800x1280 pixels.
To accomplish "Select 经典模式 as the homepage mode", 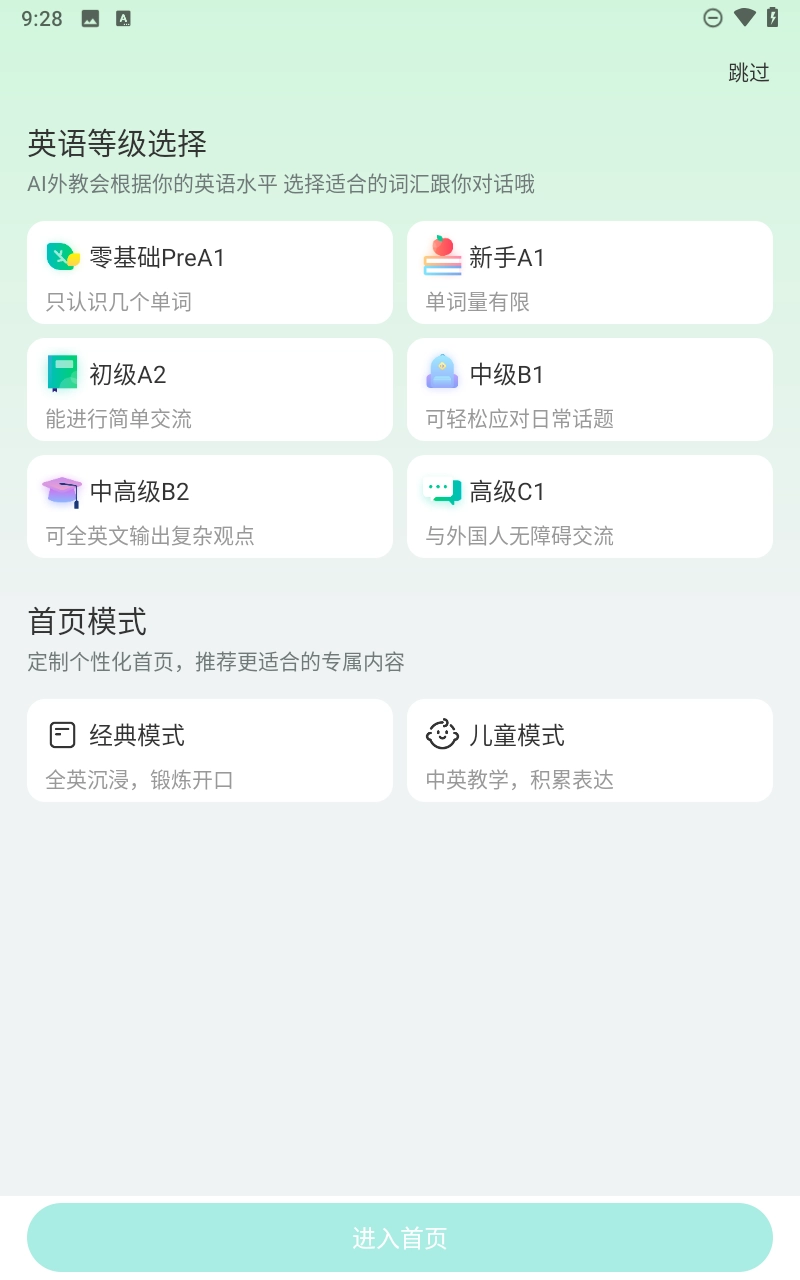I will click(210, 750).
